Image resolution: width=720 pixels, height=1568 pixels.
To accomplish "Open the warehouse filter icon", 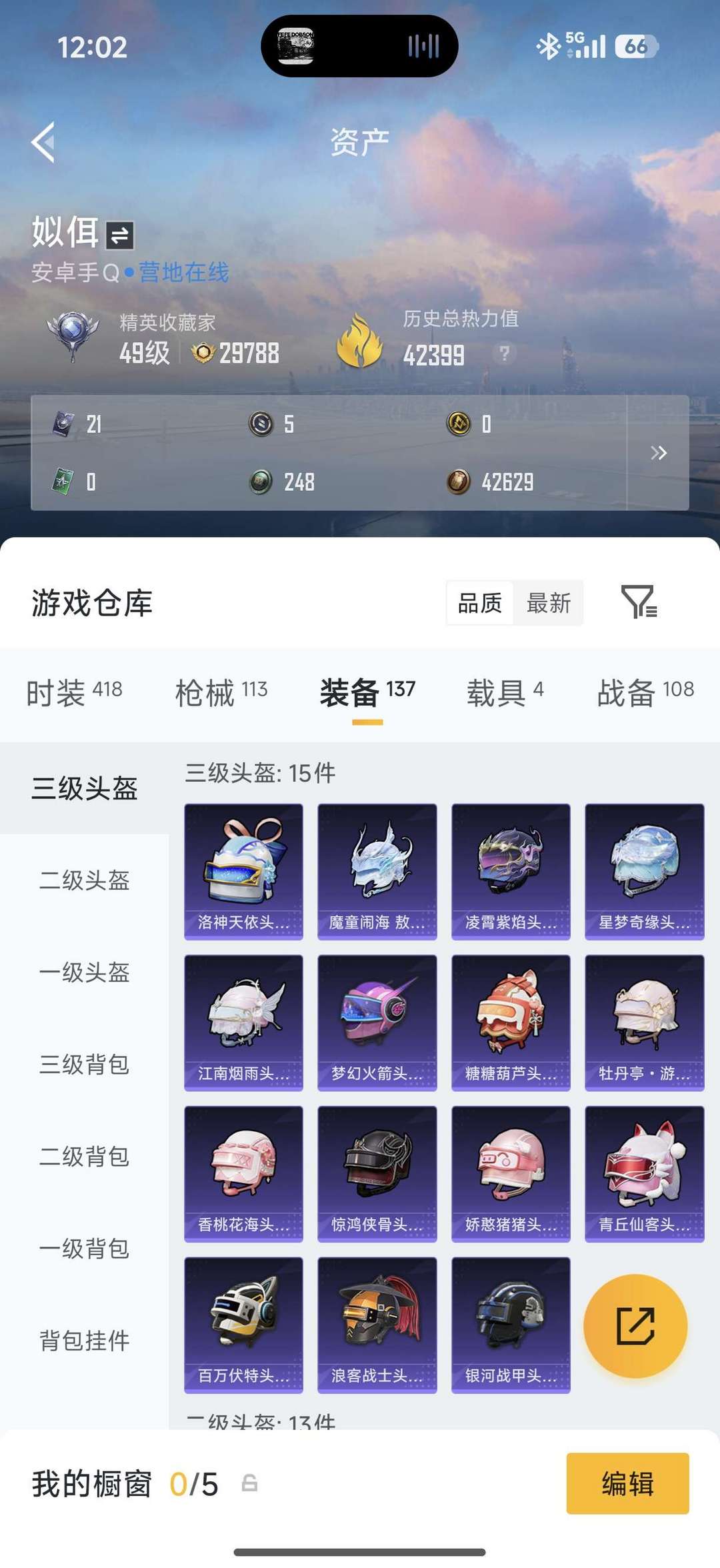I will point(638,602).
